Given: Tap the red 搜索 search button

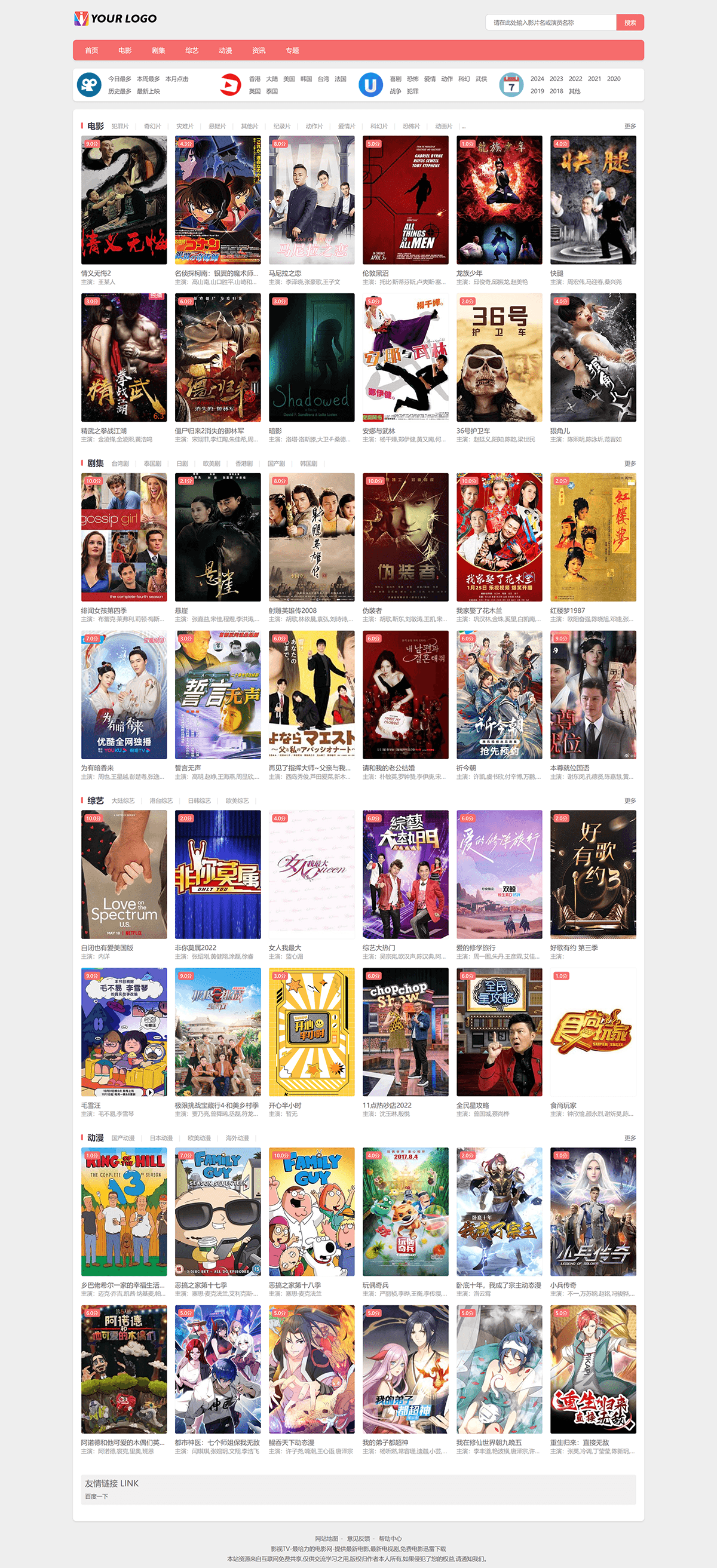Looking at the screenshot, I should point(629,23).
